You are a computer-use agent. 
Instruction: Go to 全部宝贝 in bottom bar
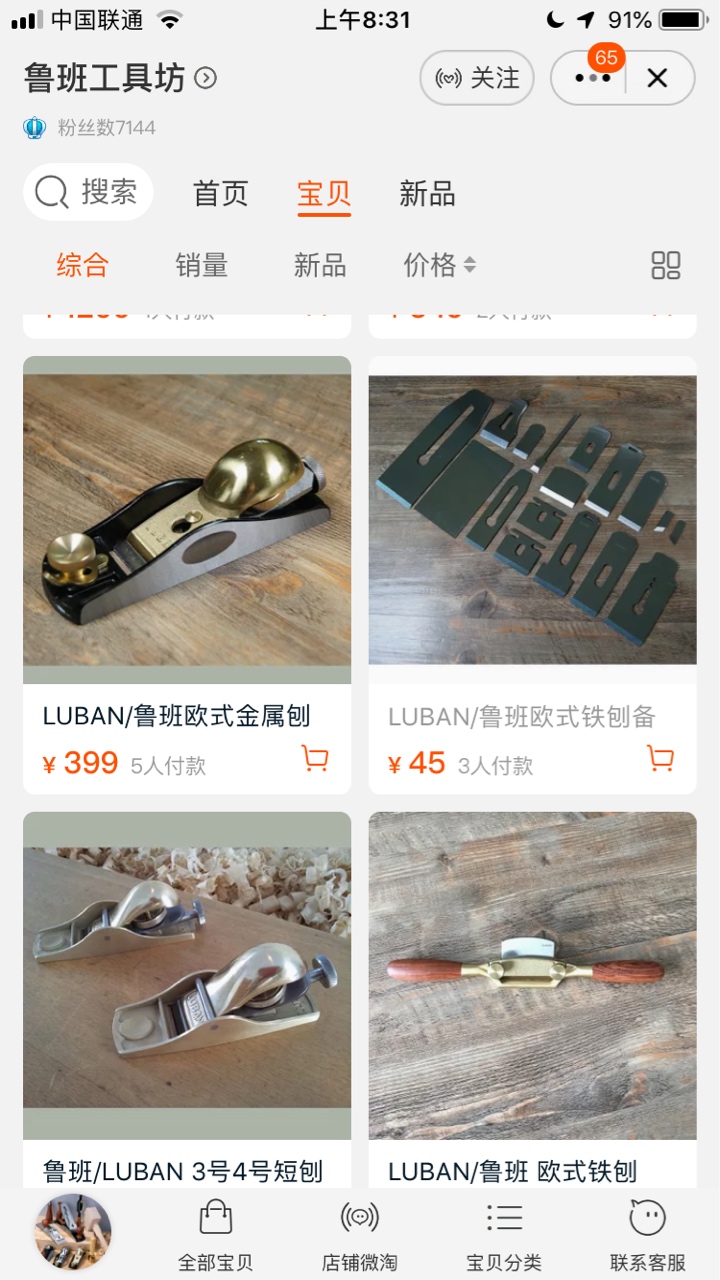[215, 1235]
